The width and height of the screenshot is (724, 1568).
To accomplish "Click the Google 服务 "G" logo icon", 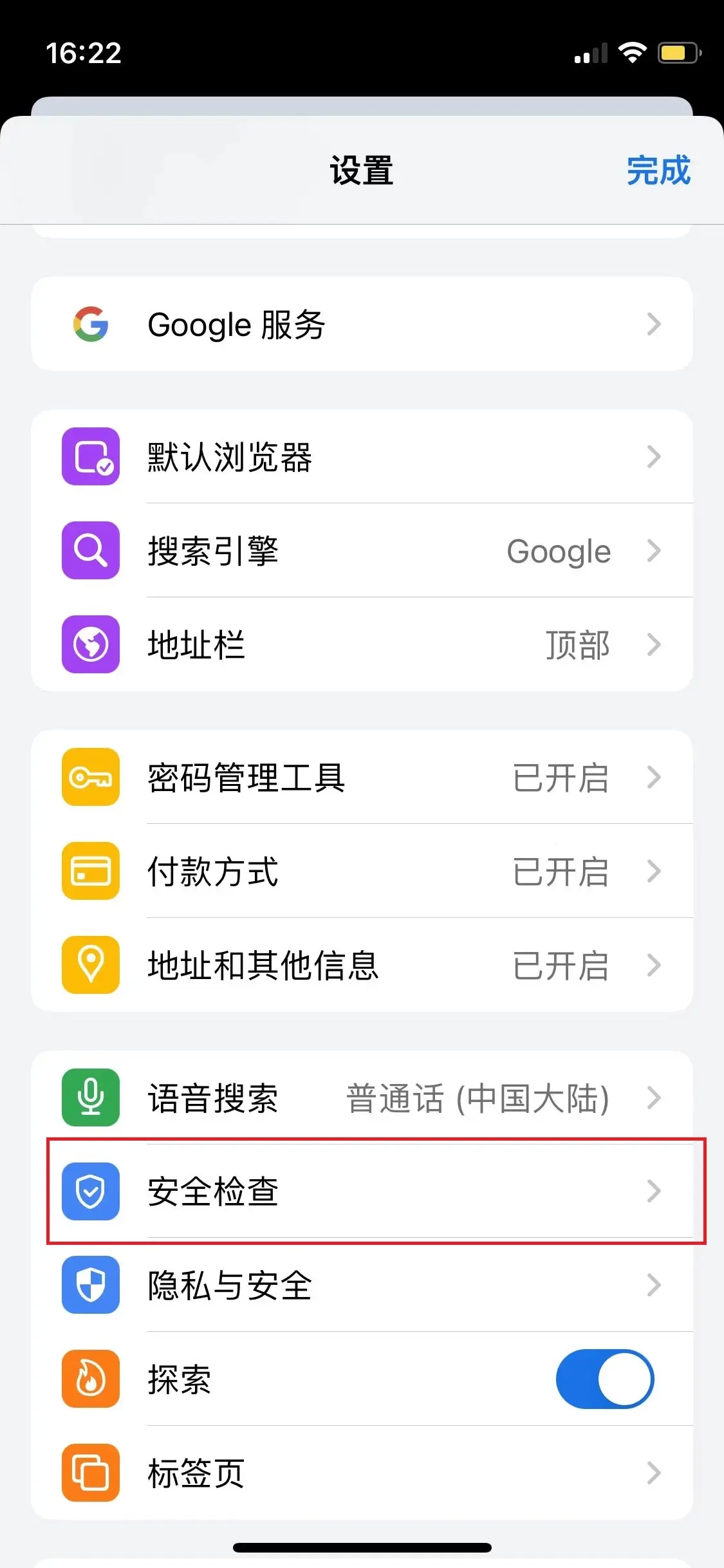I will 90,324.
